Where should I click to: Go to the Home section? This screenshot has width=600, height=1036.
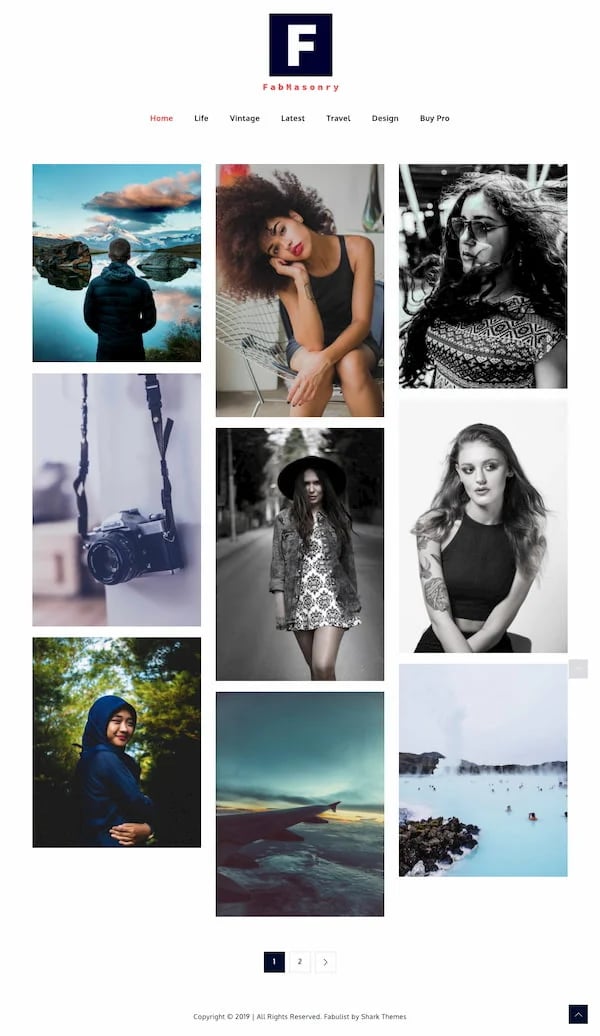(x=161, y=118)
